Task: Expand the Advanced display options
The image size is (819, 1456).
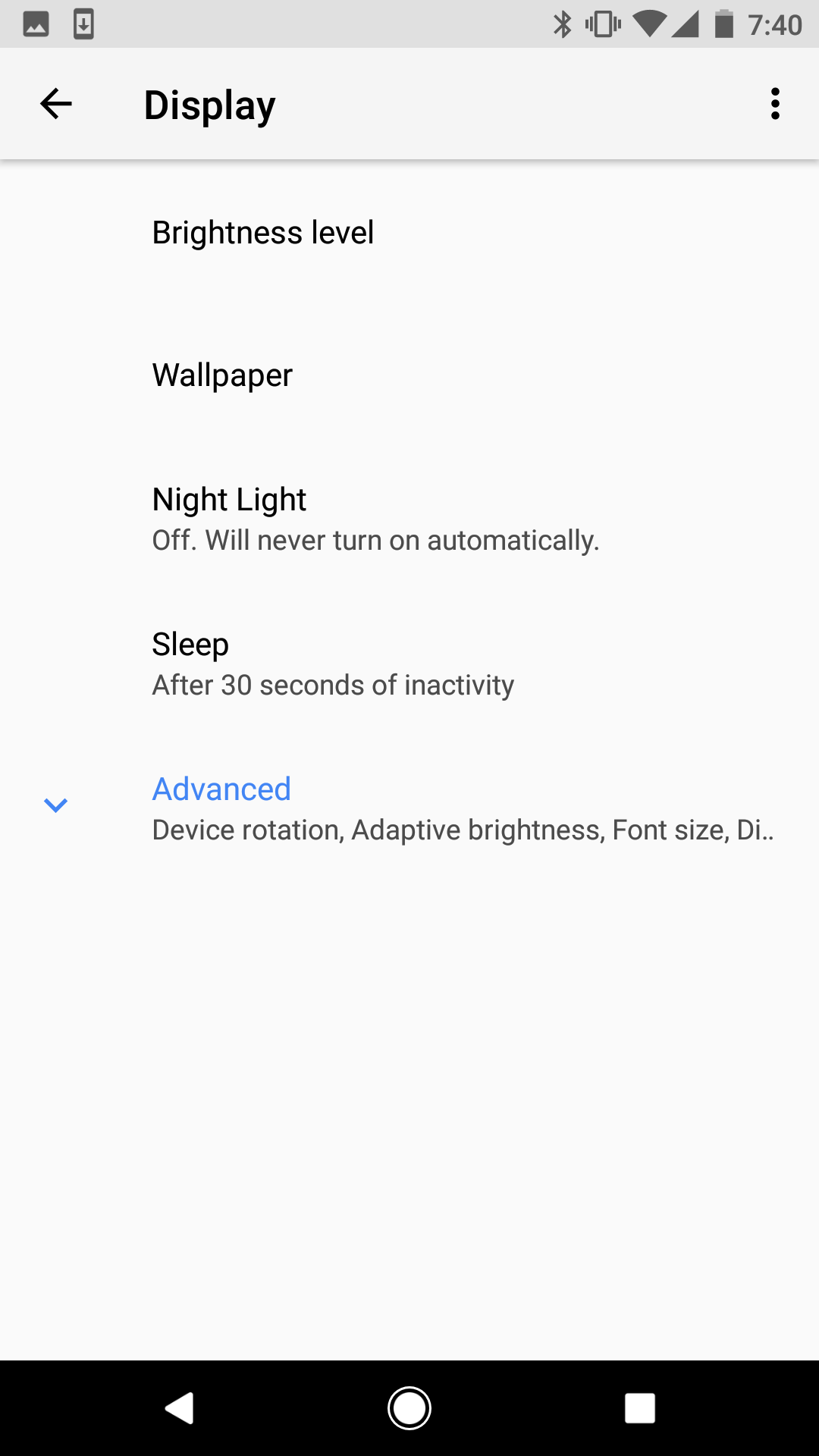Action: (x=409, y=808)
